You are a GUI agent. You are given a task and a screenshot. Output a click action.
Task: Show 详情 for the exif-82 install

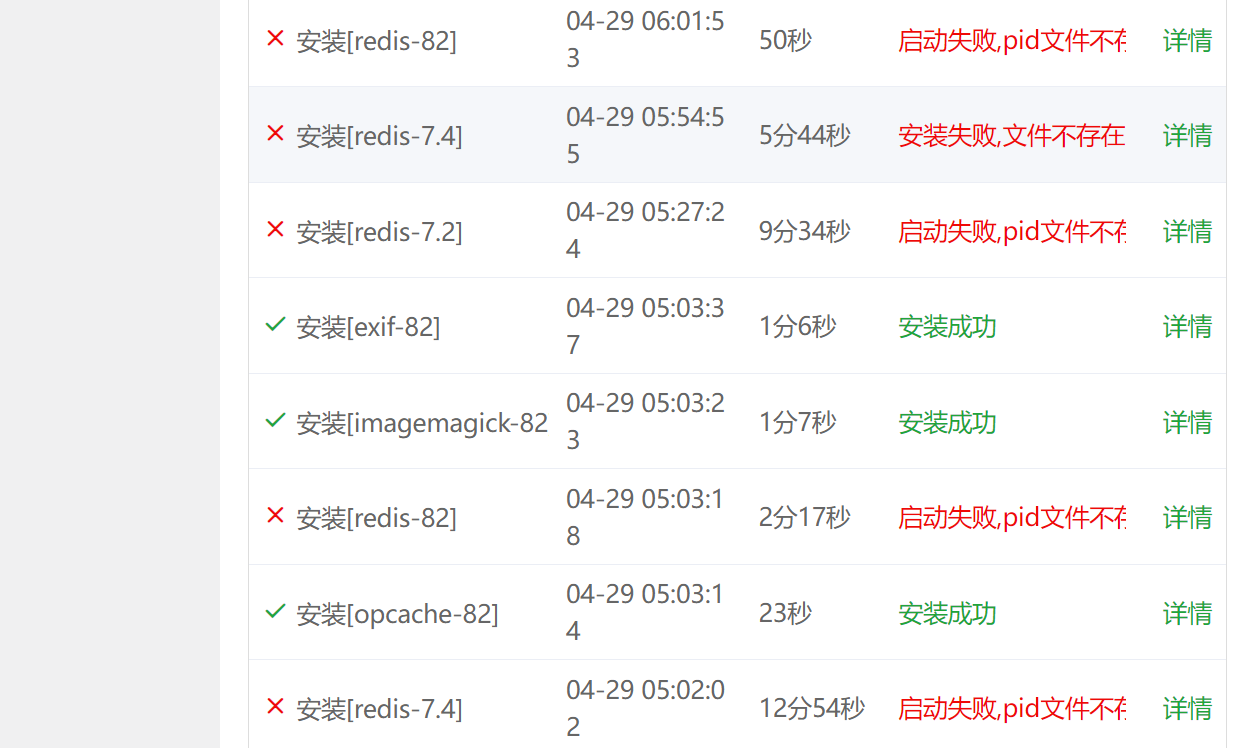(x=1187, y=326)
